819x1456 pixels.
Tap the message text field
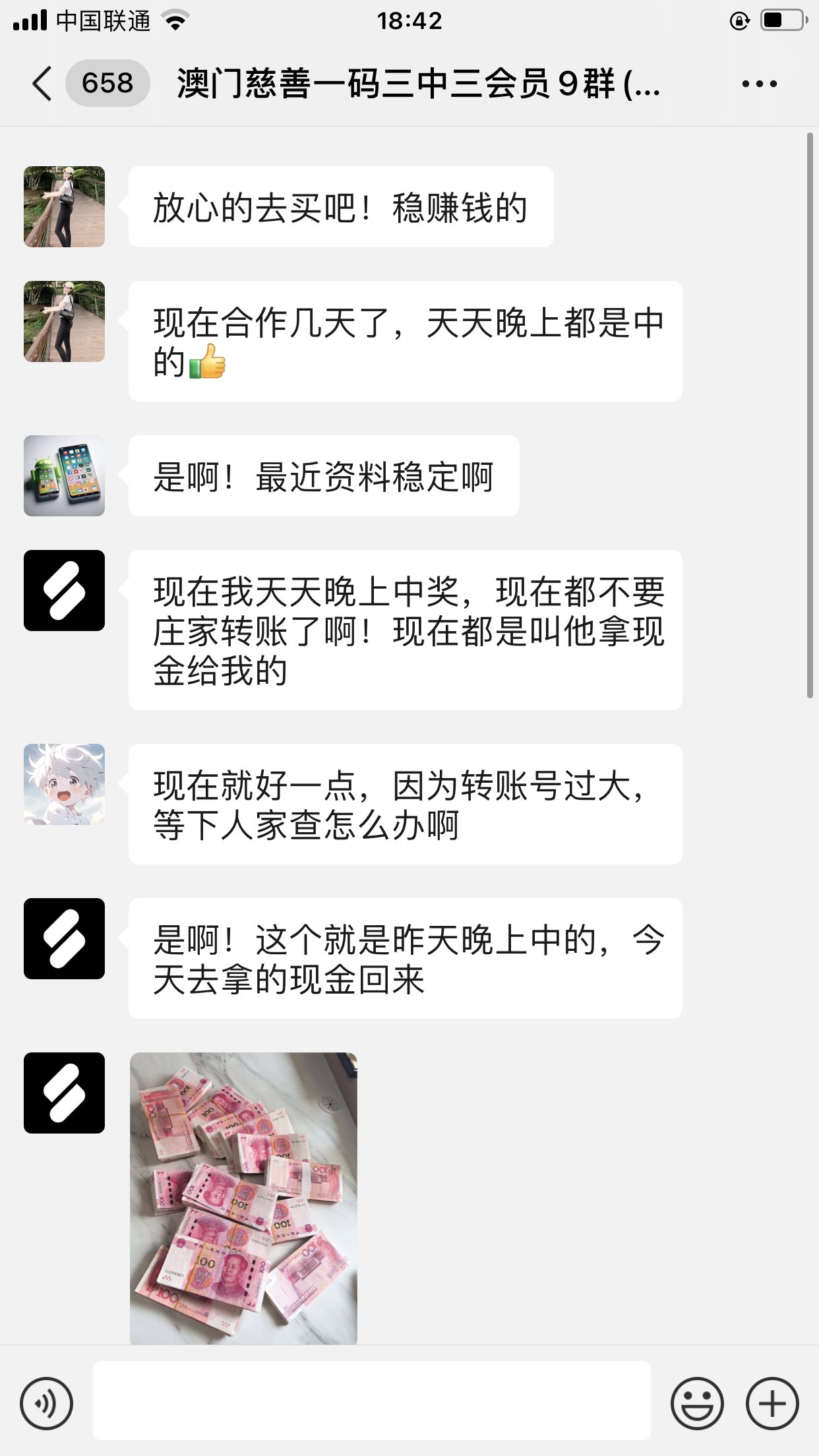[x=371, y=1401]
